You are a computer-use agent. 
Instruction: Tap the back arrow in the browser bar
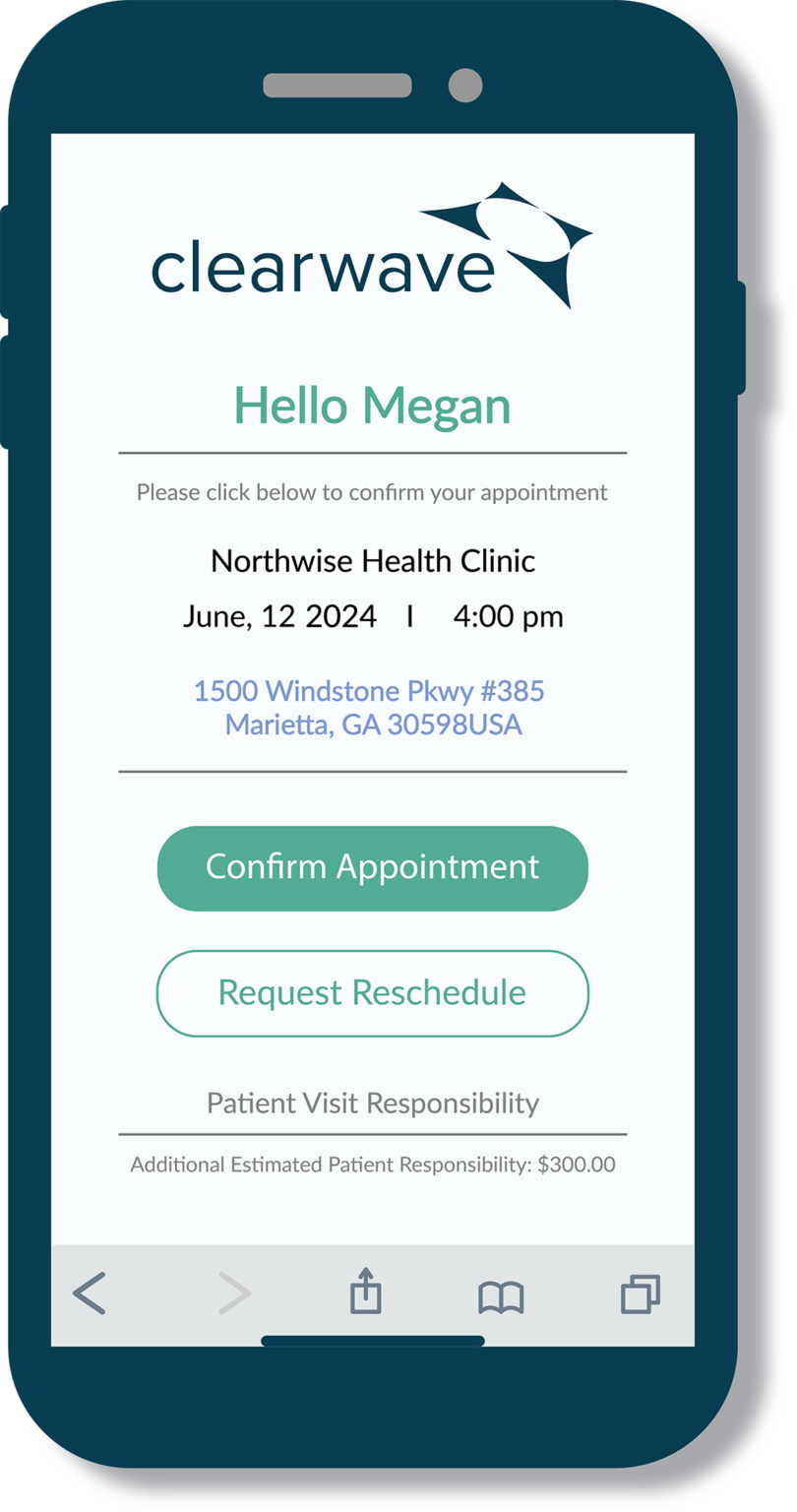tap(91, 1294)
